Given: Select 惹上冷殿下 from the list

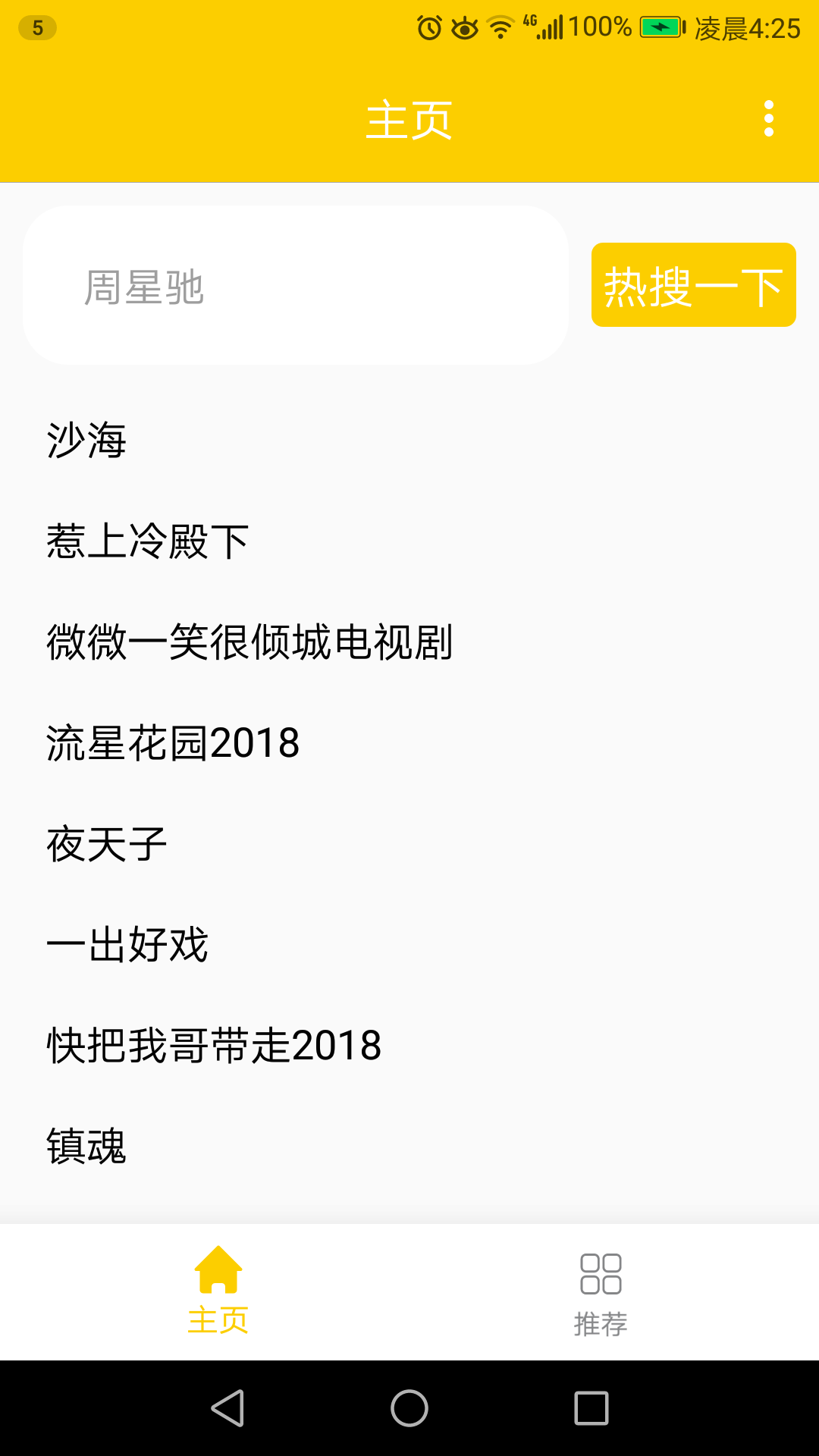Looking at the screenshot, I should (x=148, y=541).
